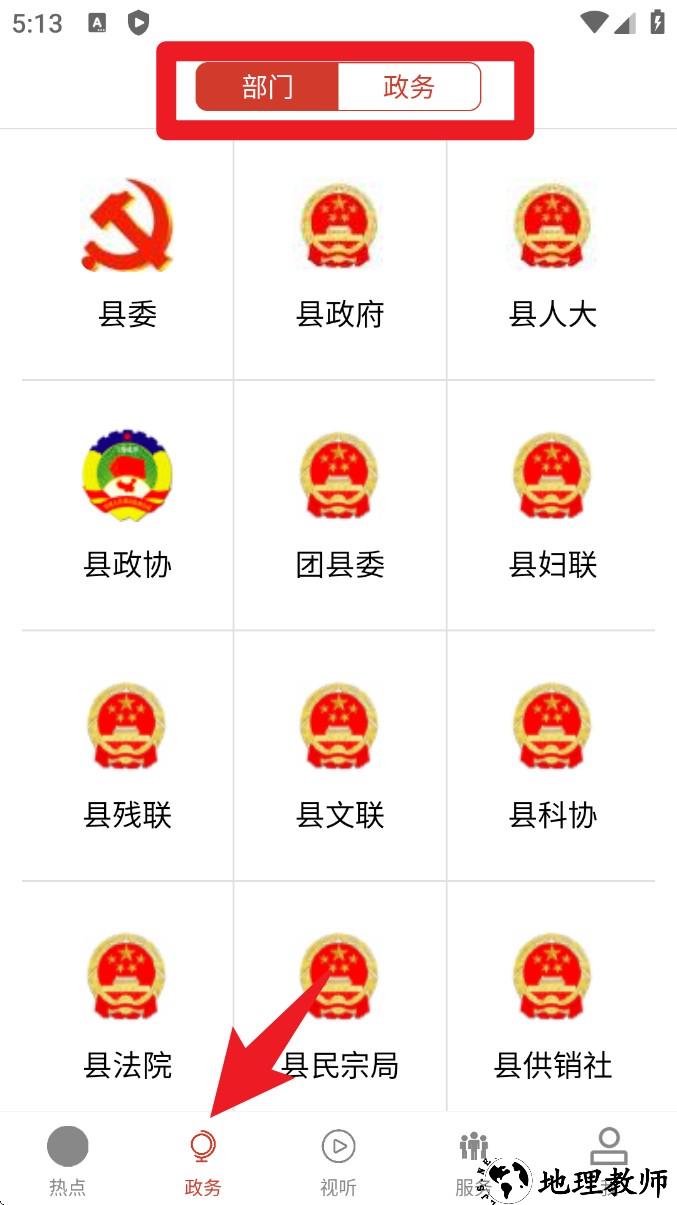Open the 县民宗局 tile
The height and width of the screenshot is (1205, 677).
[340, 1005]
